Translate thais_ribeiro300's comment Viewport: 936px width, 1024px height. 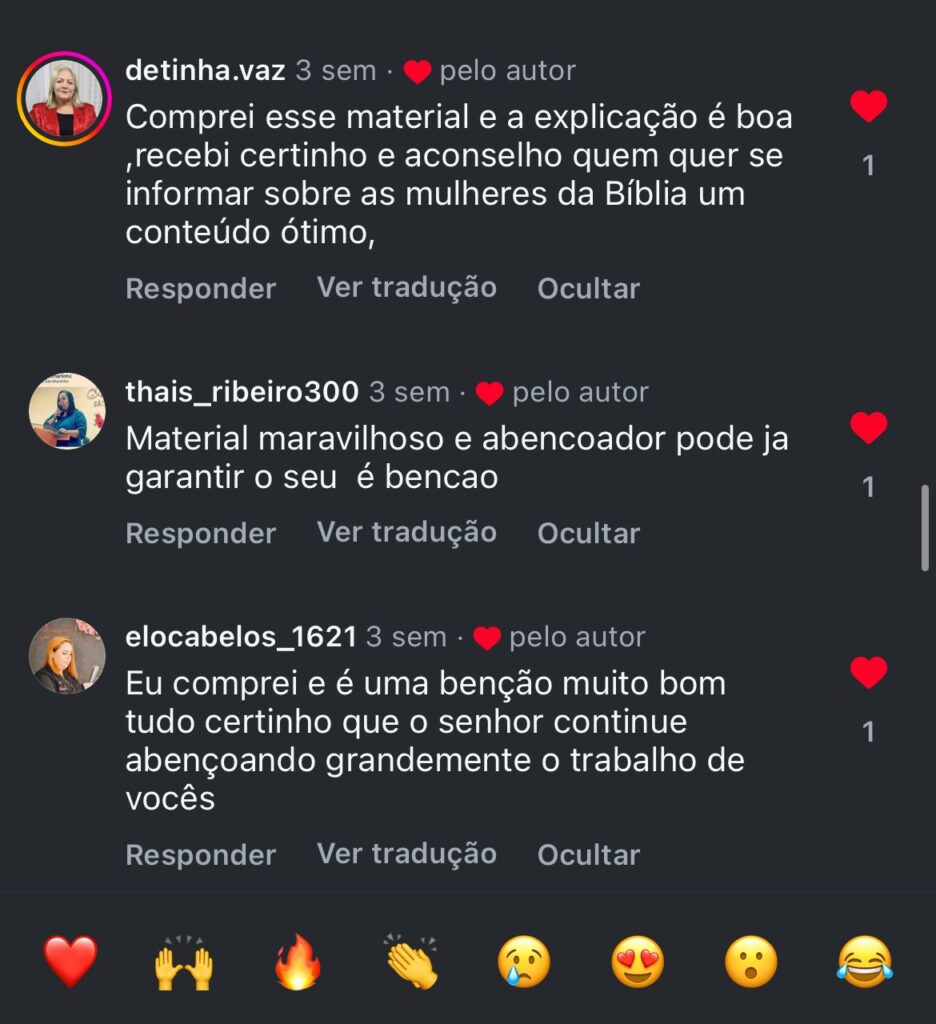coord(406,533)
